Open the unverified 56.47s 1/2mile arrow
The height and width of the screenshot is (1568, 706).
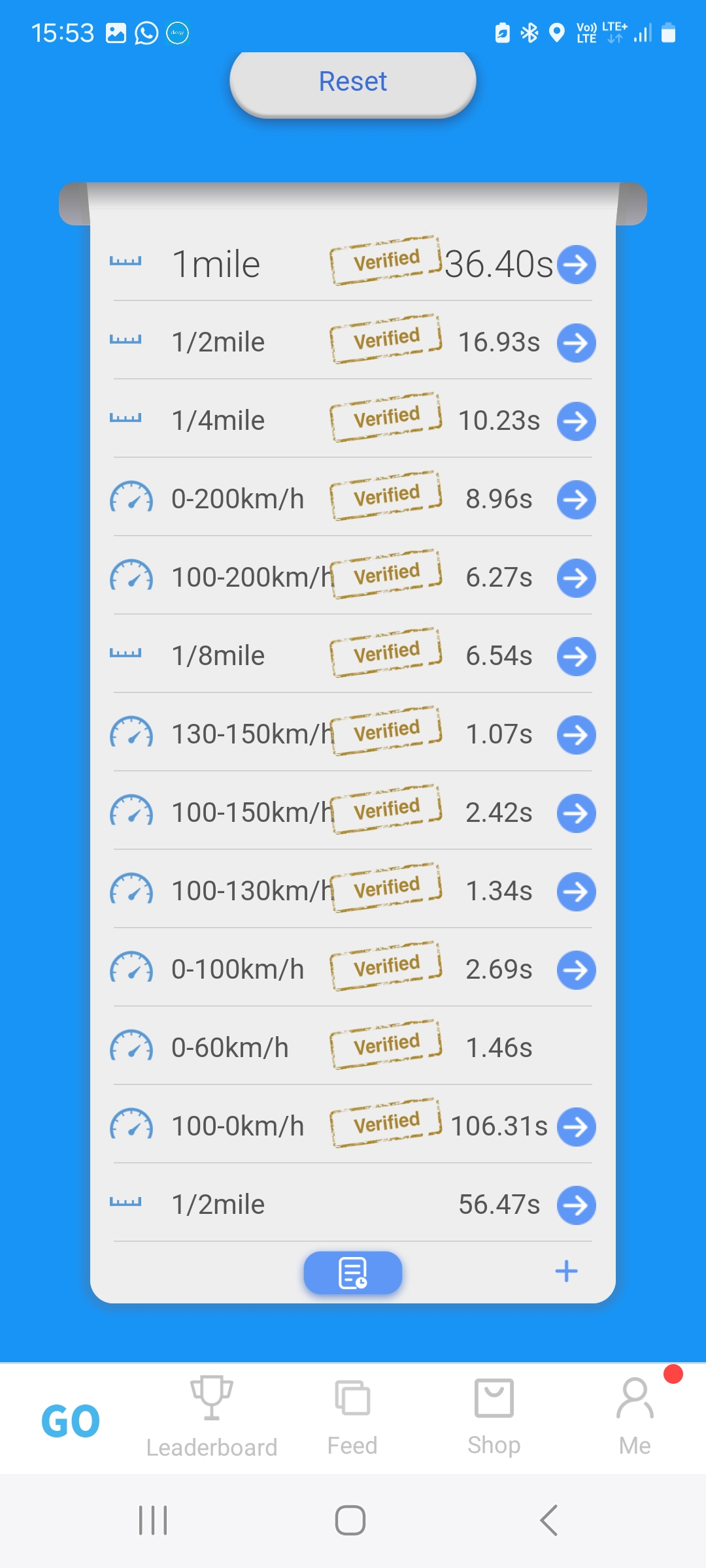click(576, 1205)
